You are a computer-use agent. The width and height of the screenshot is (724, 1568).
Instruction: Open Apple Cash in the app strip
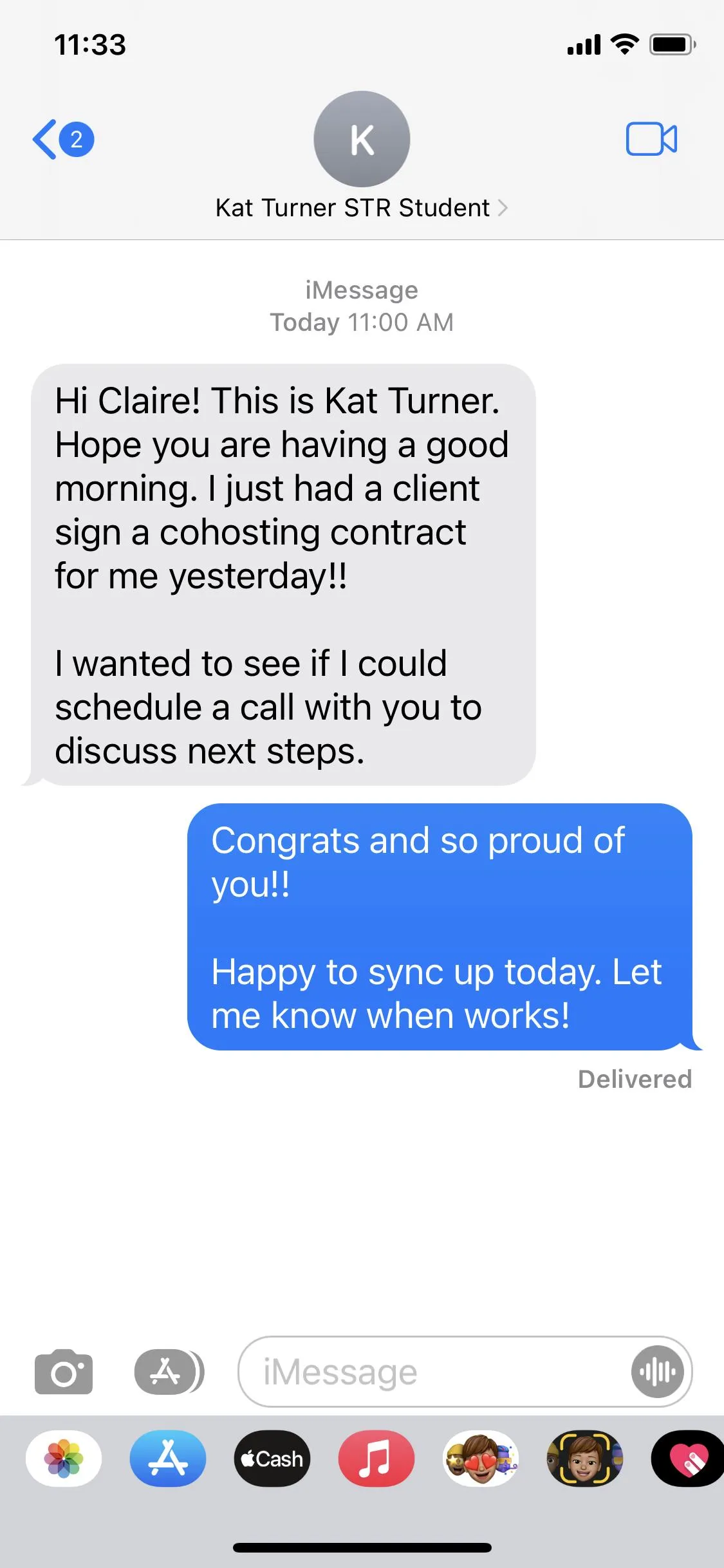272,1459
